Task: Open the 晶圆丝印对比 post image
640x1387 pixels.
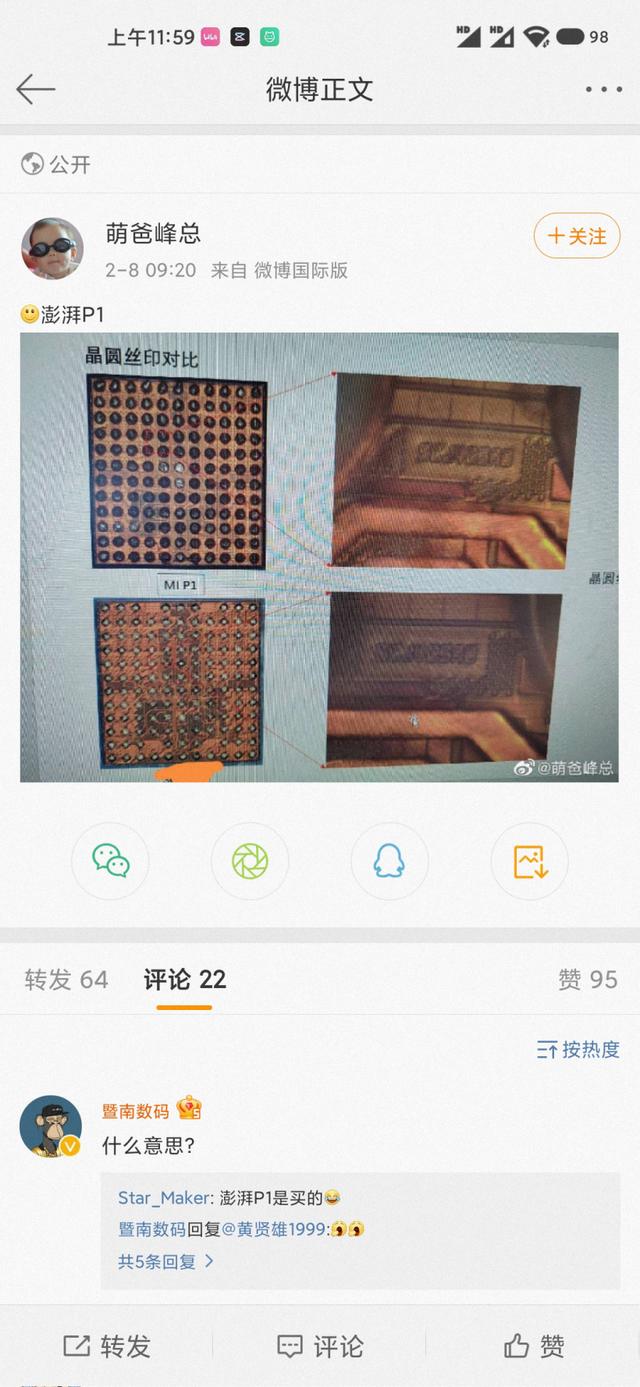Action: 319,557
